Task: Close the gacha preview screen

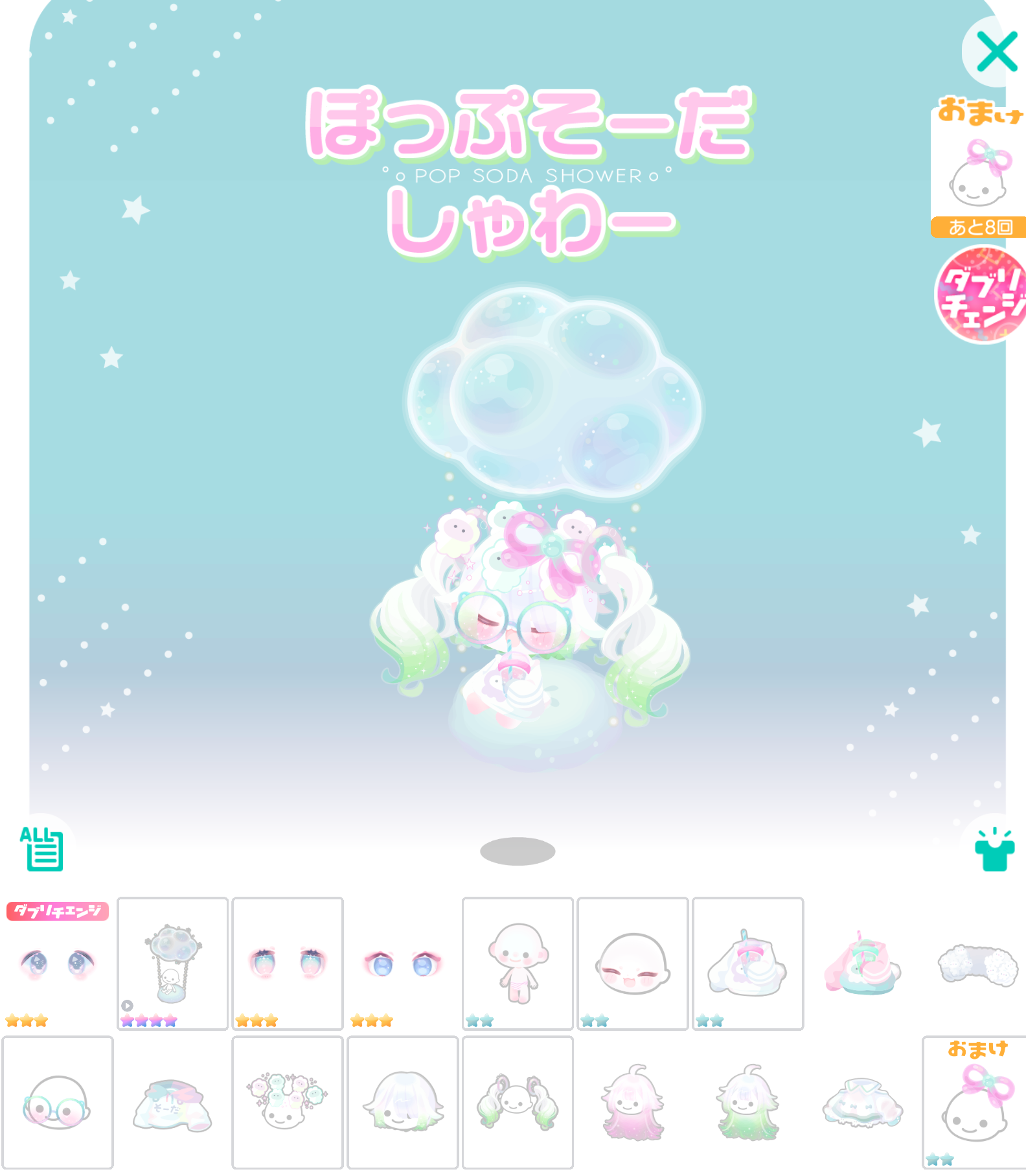Action: tap(996, 53)
